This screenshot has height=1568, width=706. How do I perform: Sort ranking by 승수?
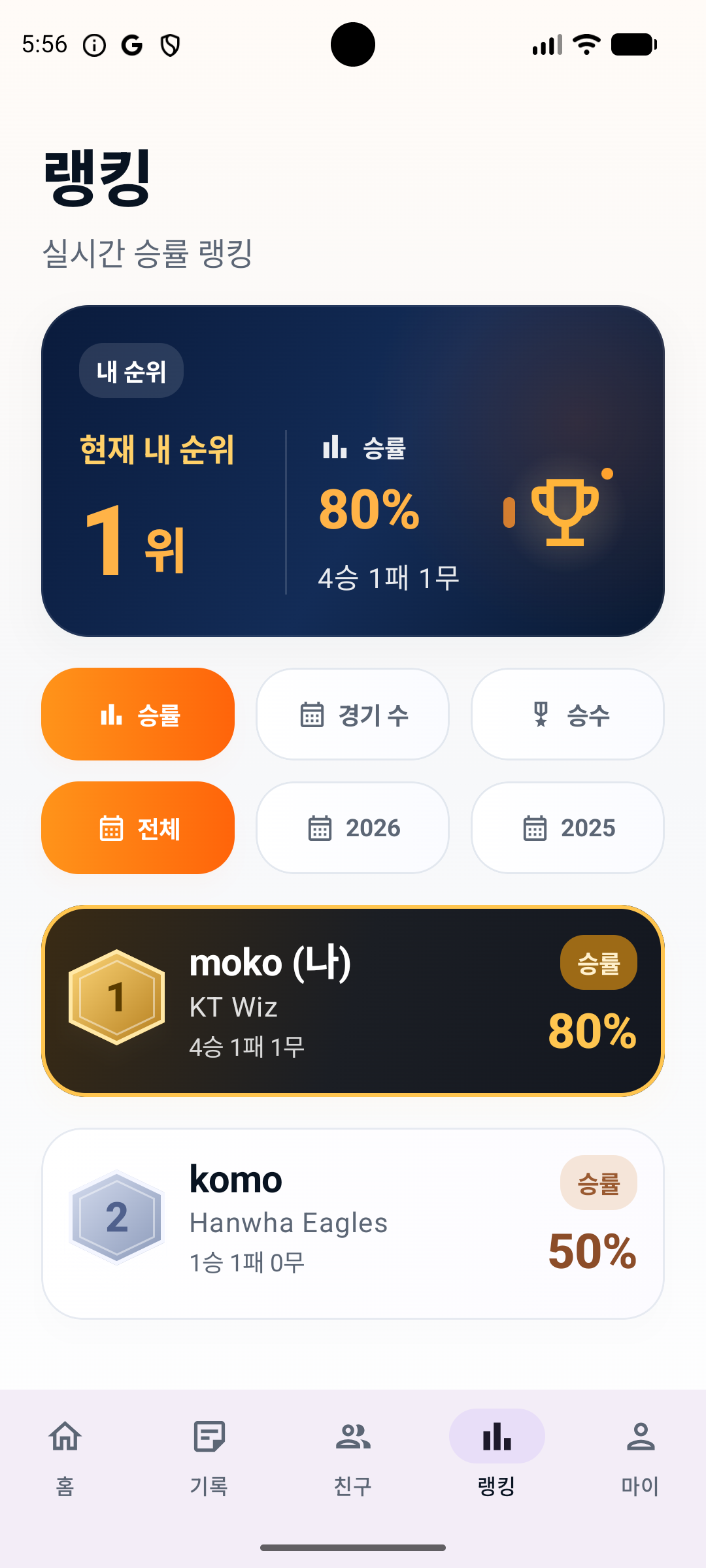pos(567,714)
